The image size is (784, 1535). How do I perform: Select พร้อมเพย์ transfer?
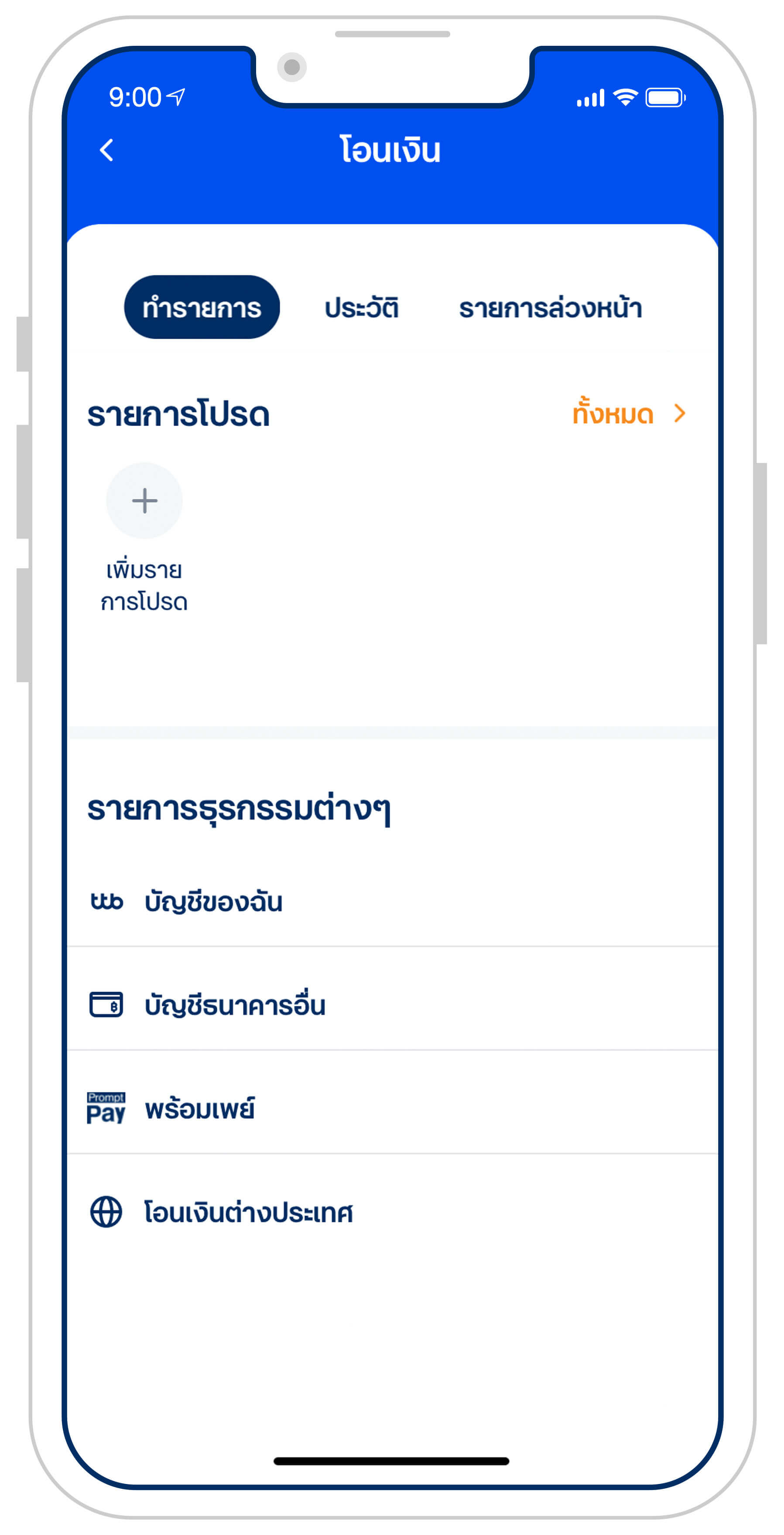[x=392, y=1108]
